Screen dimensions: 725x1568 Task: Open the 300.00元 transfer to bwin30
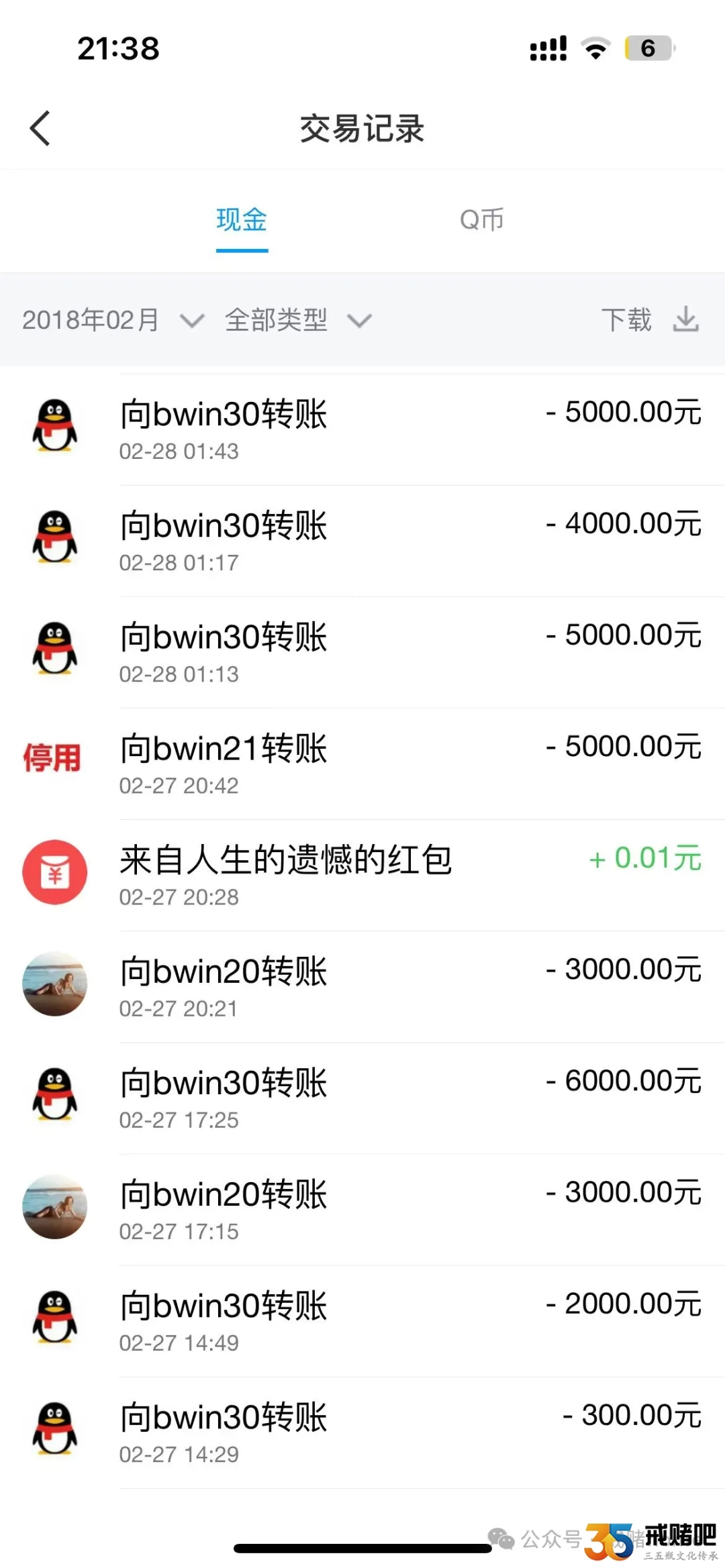[x=362, y=1432]
